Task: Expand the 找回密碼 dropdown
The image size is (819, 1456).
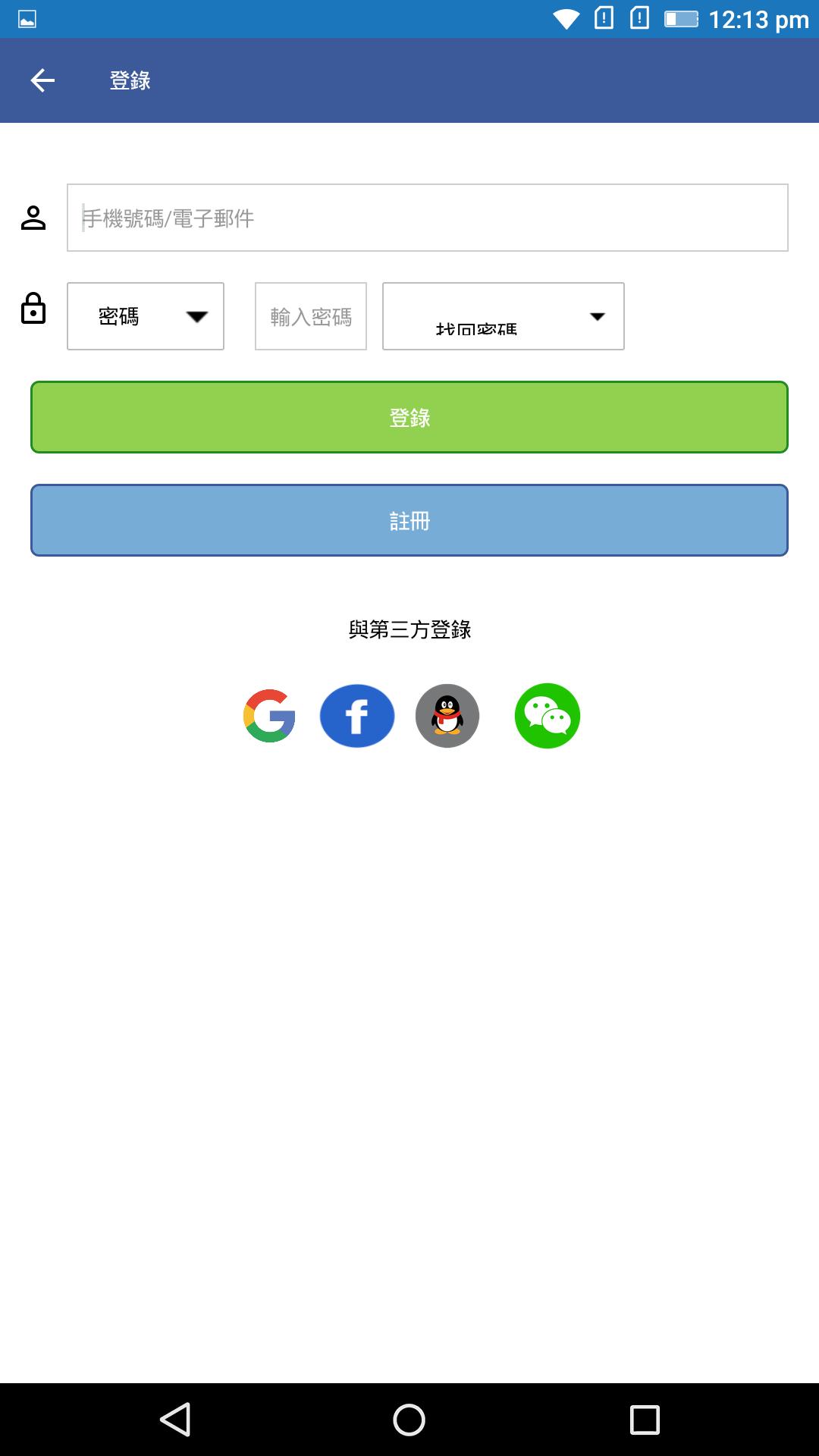Action: point(503,316)
